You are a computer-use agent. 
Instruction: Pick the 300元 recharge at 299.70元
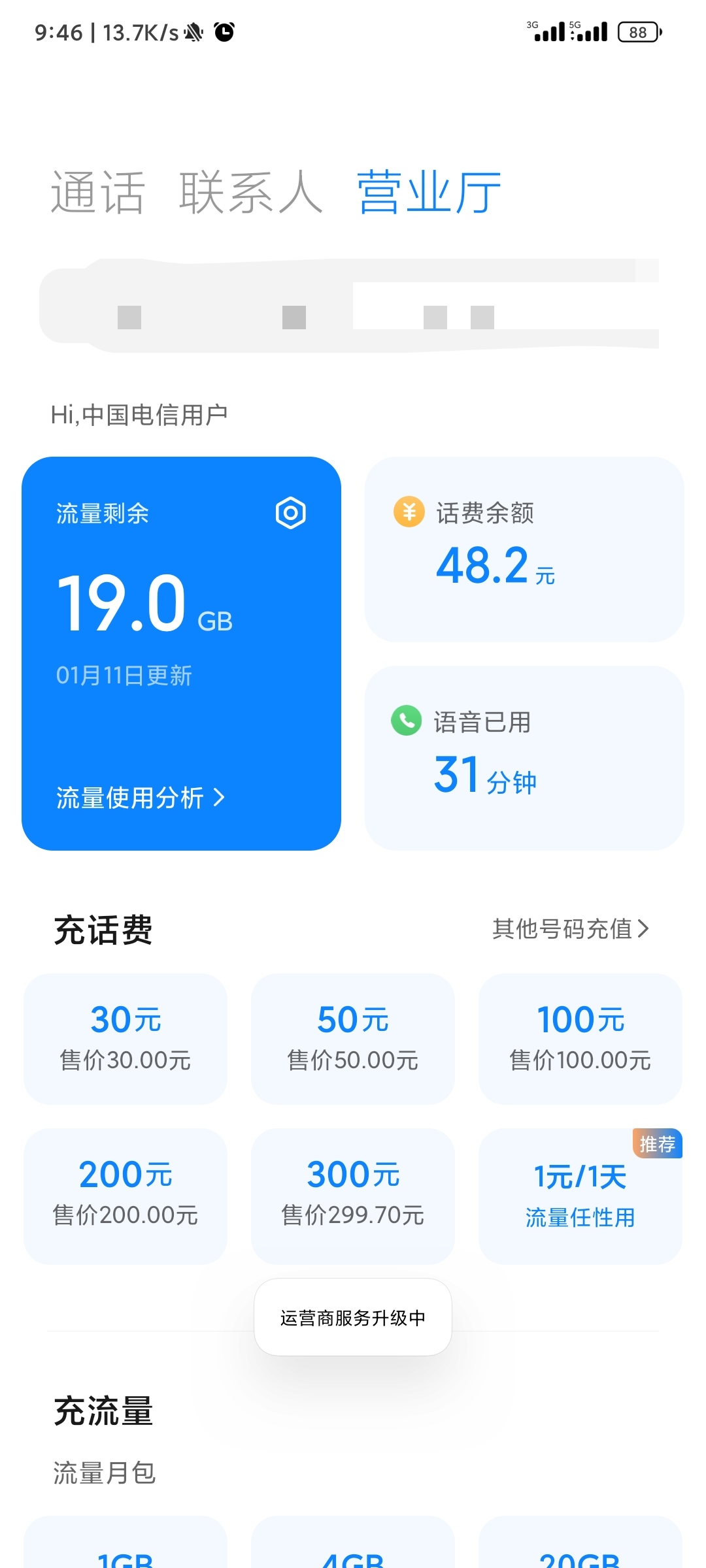(x=353, y=1196)
